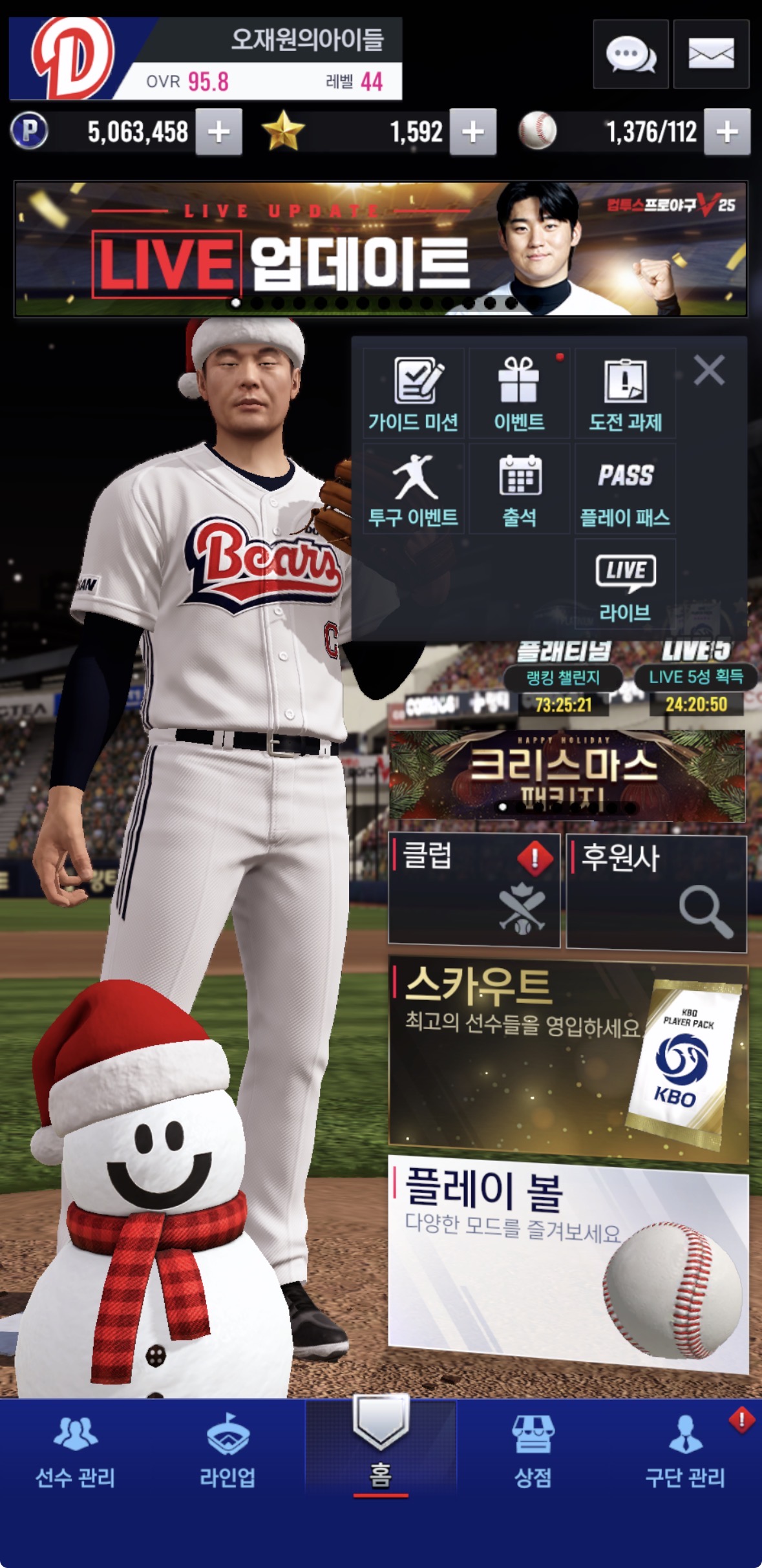Open 투구 이벤트
This screenshot has height=1568, width=762.
coord(414,489)
